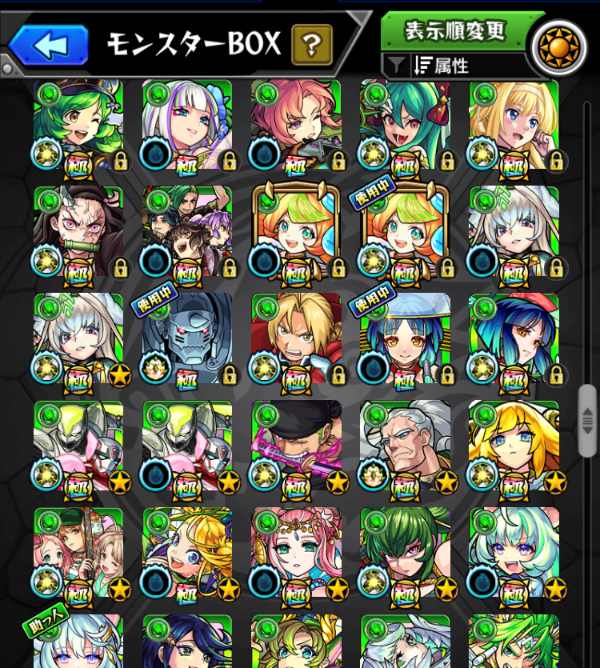Tap the vertical scrollbar handle
This screenshot has height=668, width=600.
pos(587,405)
